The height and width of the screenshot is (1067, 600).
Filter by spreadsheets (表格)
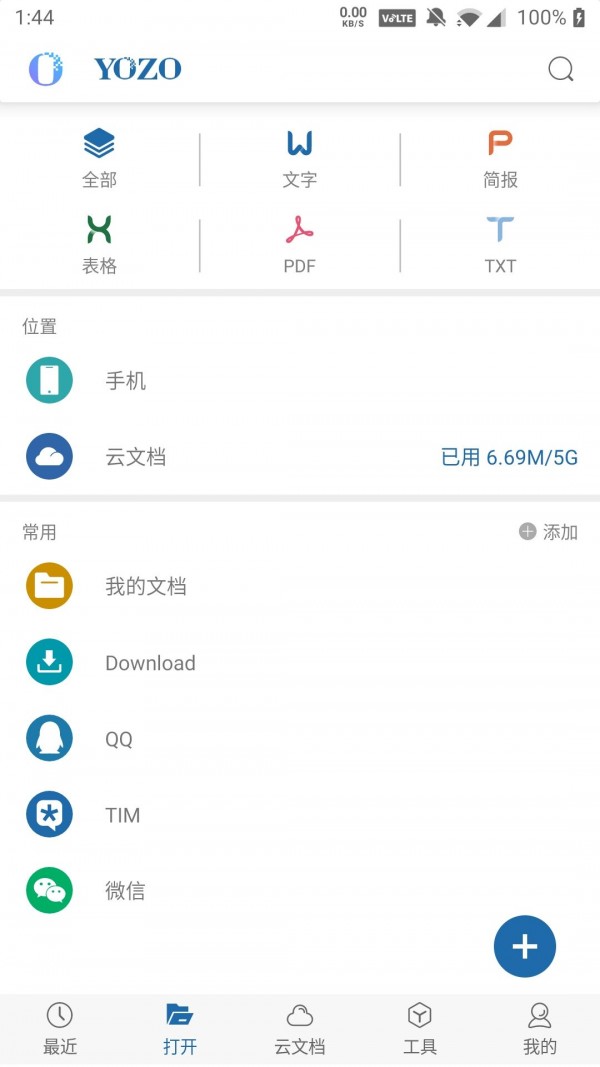click(99, 245)
